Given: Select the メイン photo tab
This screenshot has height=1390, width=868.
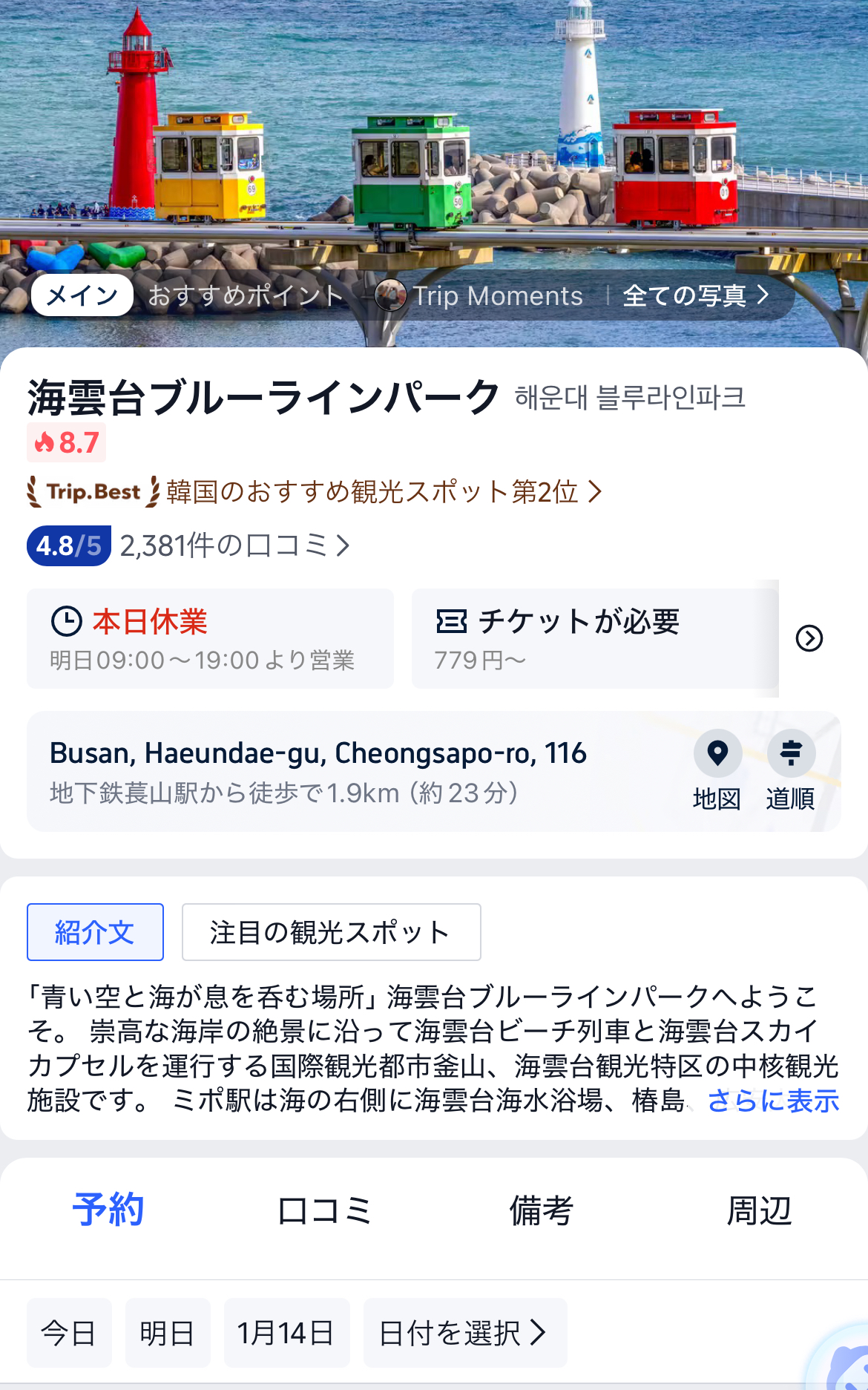Looking at the screenshot, I should pos(82,295).
